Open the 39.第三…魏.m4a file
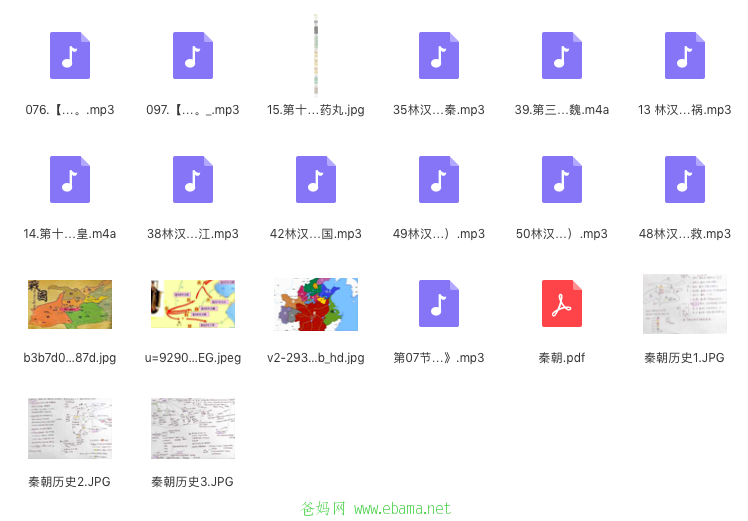The image size is (748, 521). pyautogui.click(x=562, y=56)
